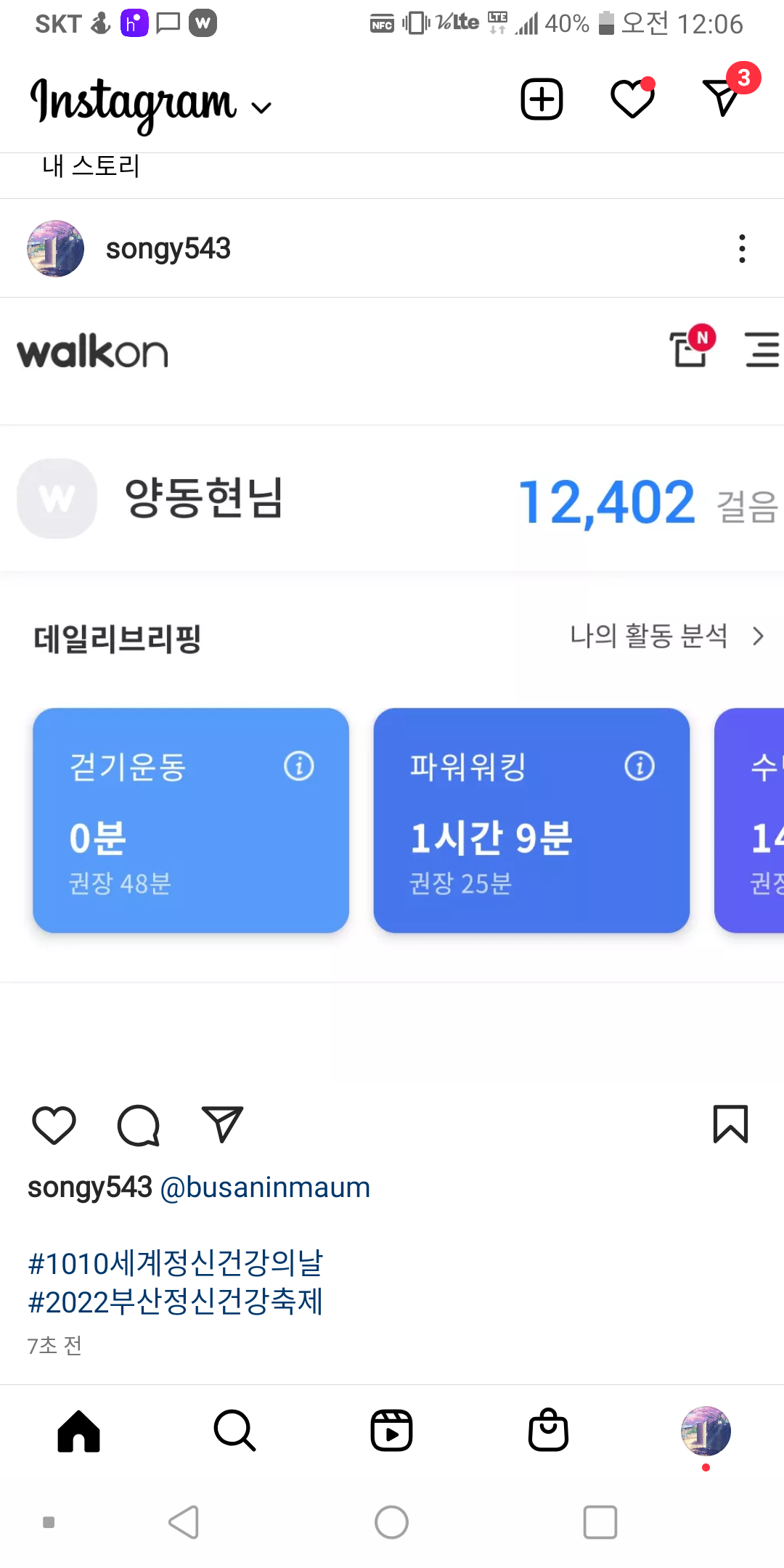
Task: Go back with the system back button
Action: (x=184, y=1522)
